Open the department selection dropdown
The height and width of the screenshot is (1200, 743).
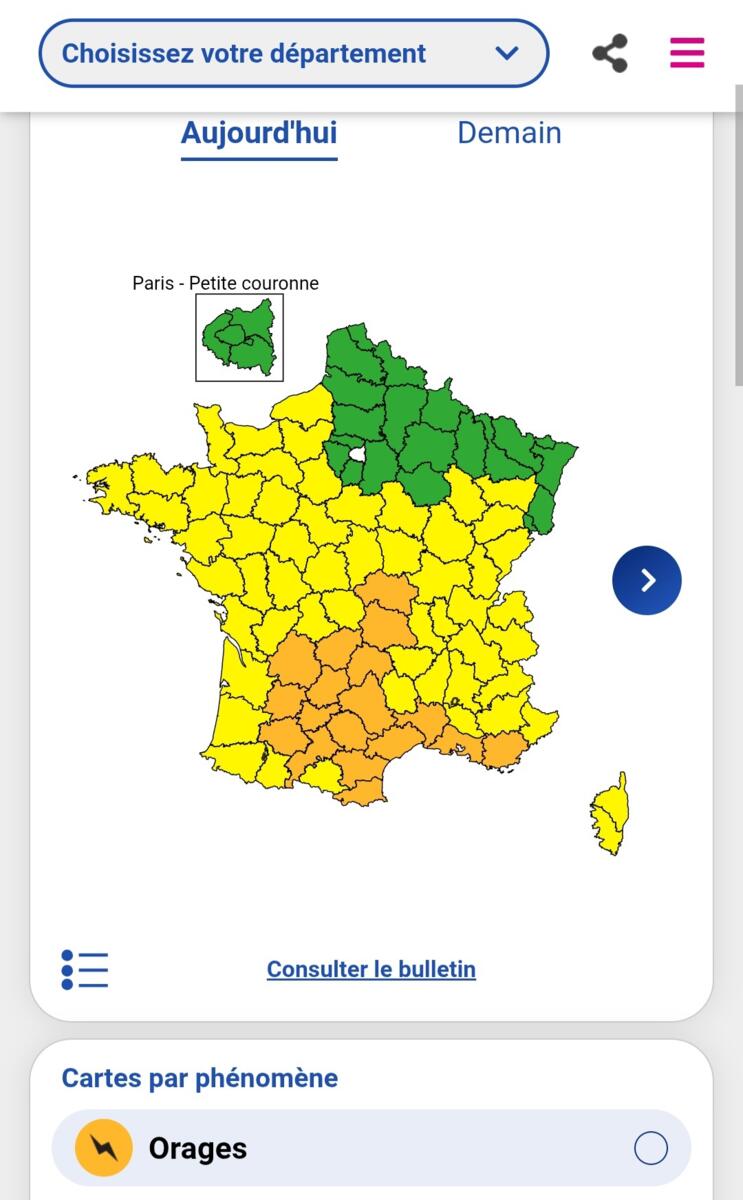tap(293, 53)
